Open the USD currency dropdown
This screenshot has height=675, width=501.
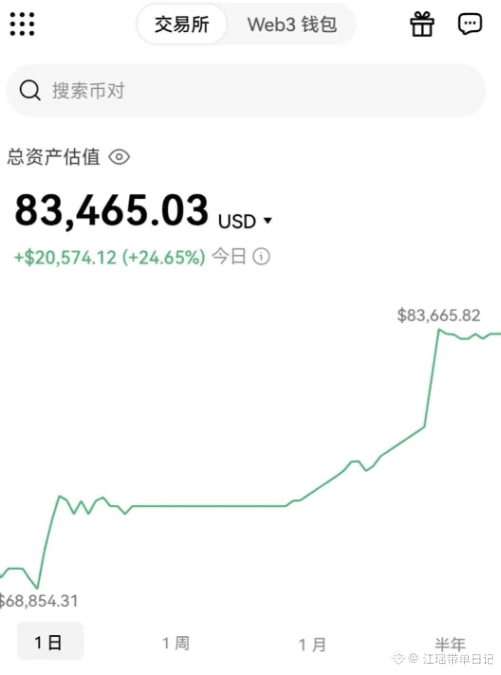coord(245,221)
